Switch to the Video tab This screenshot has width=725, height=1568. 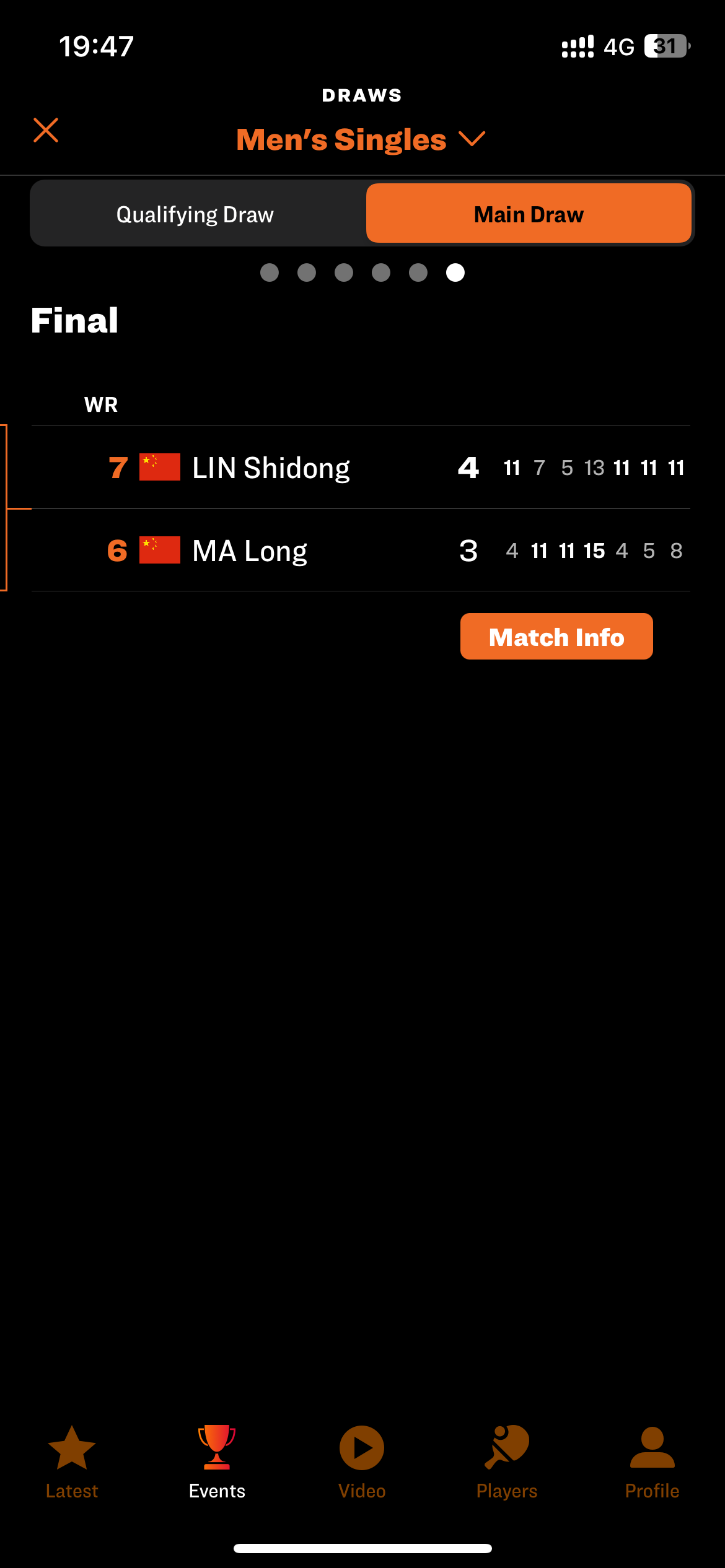[362, 1463]
